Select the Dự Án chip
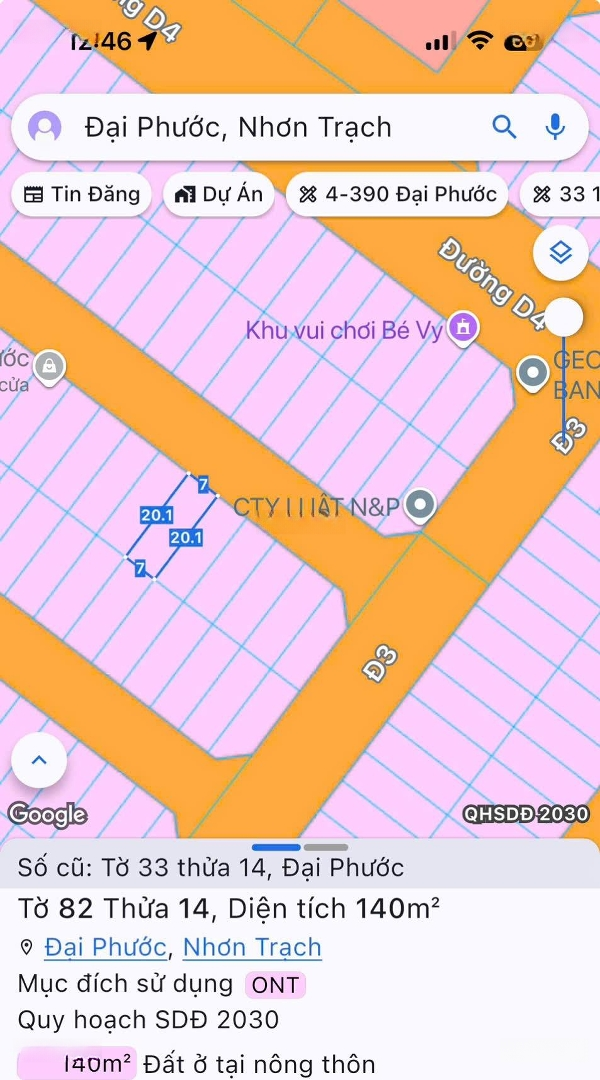Image resolution: width=600 pixels, height=1080 pixels. point(219,194)
